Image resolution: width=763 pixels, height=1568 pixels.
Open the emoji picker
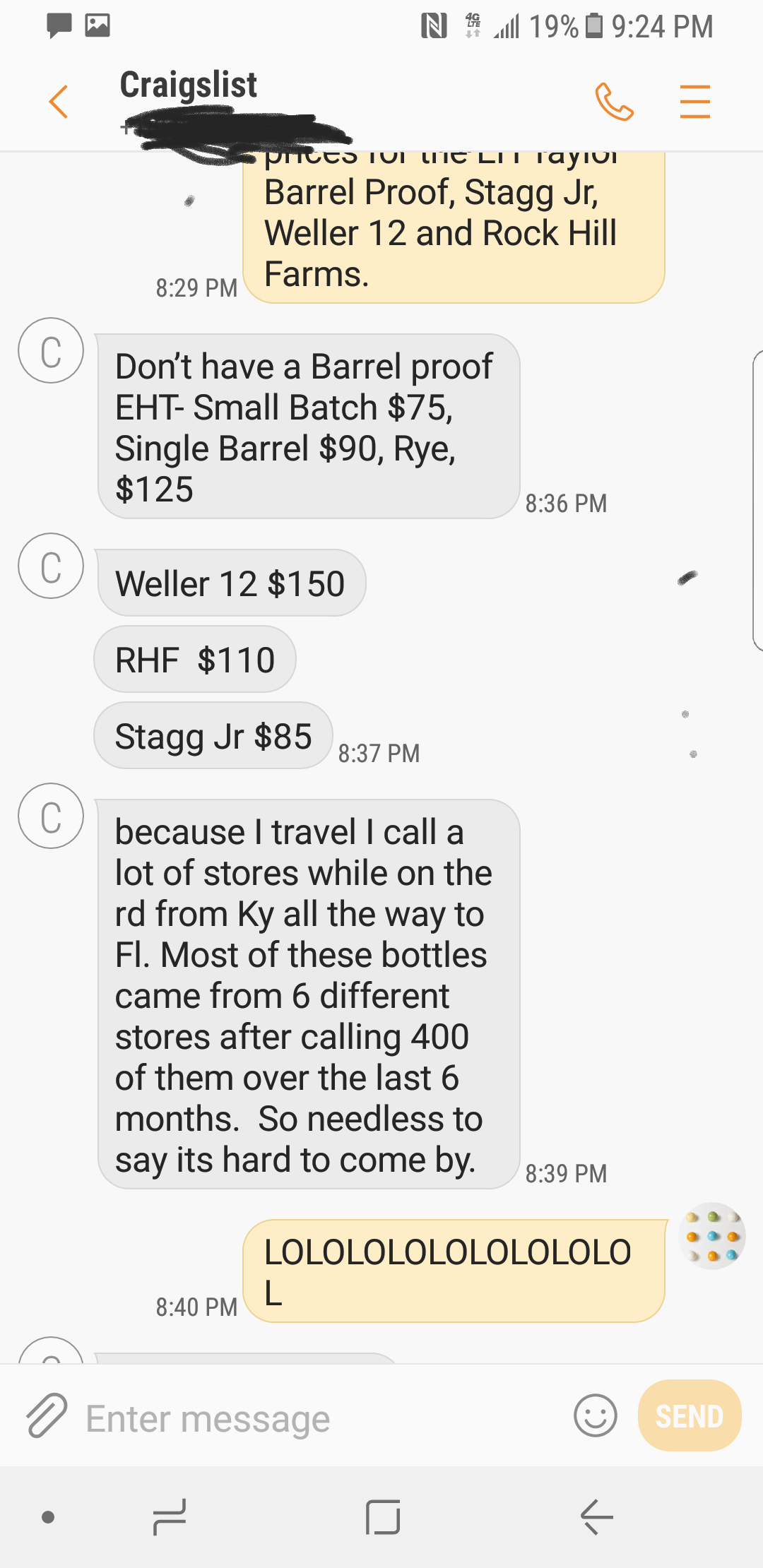(596, 1415)
